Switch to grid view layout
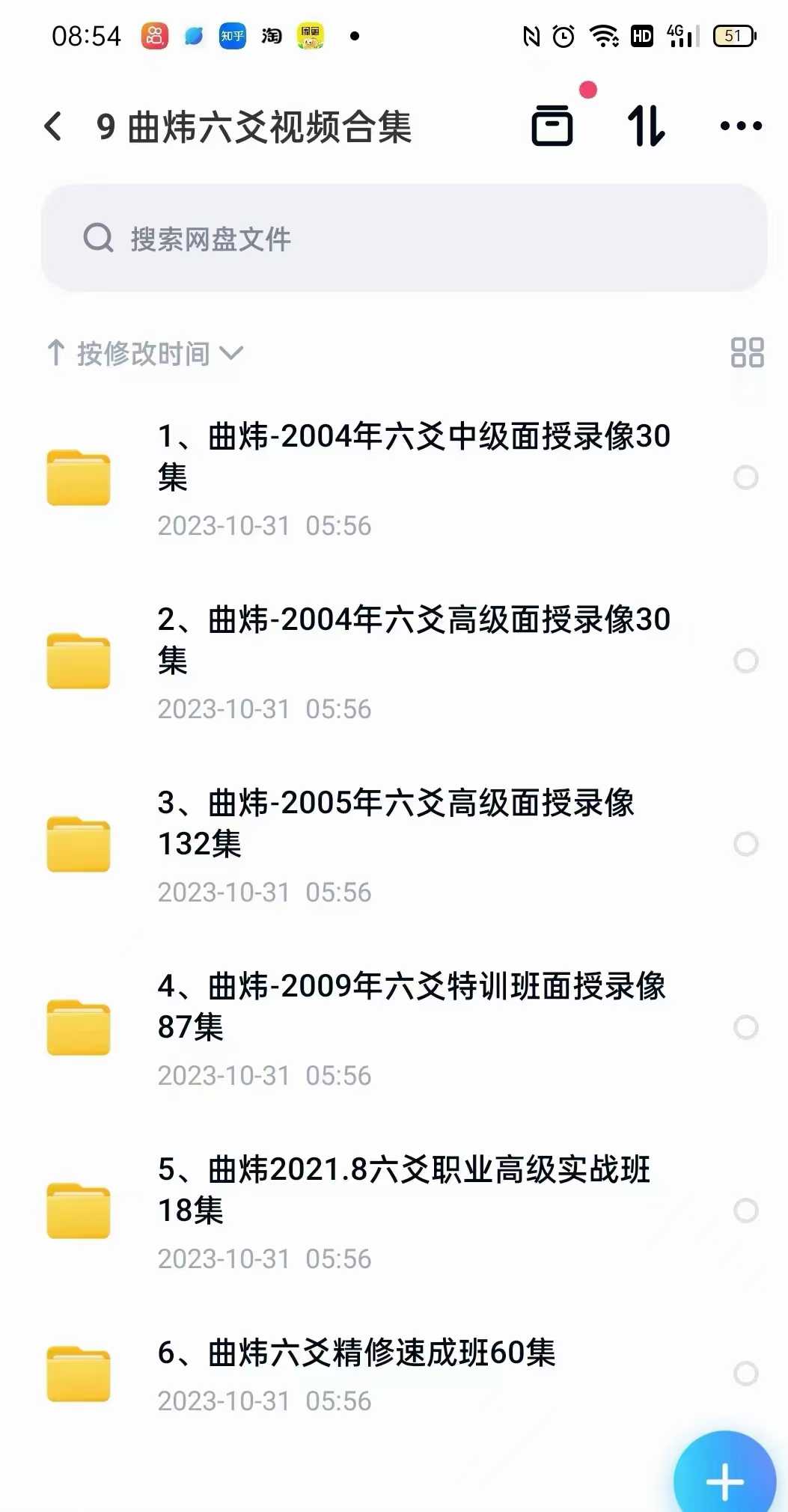The height and width of the screenshot is (1512, 788). click(x=747, y=352)
